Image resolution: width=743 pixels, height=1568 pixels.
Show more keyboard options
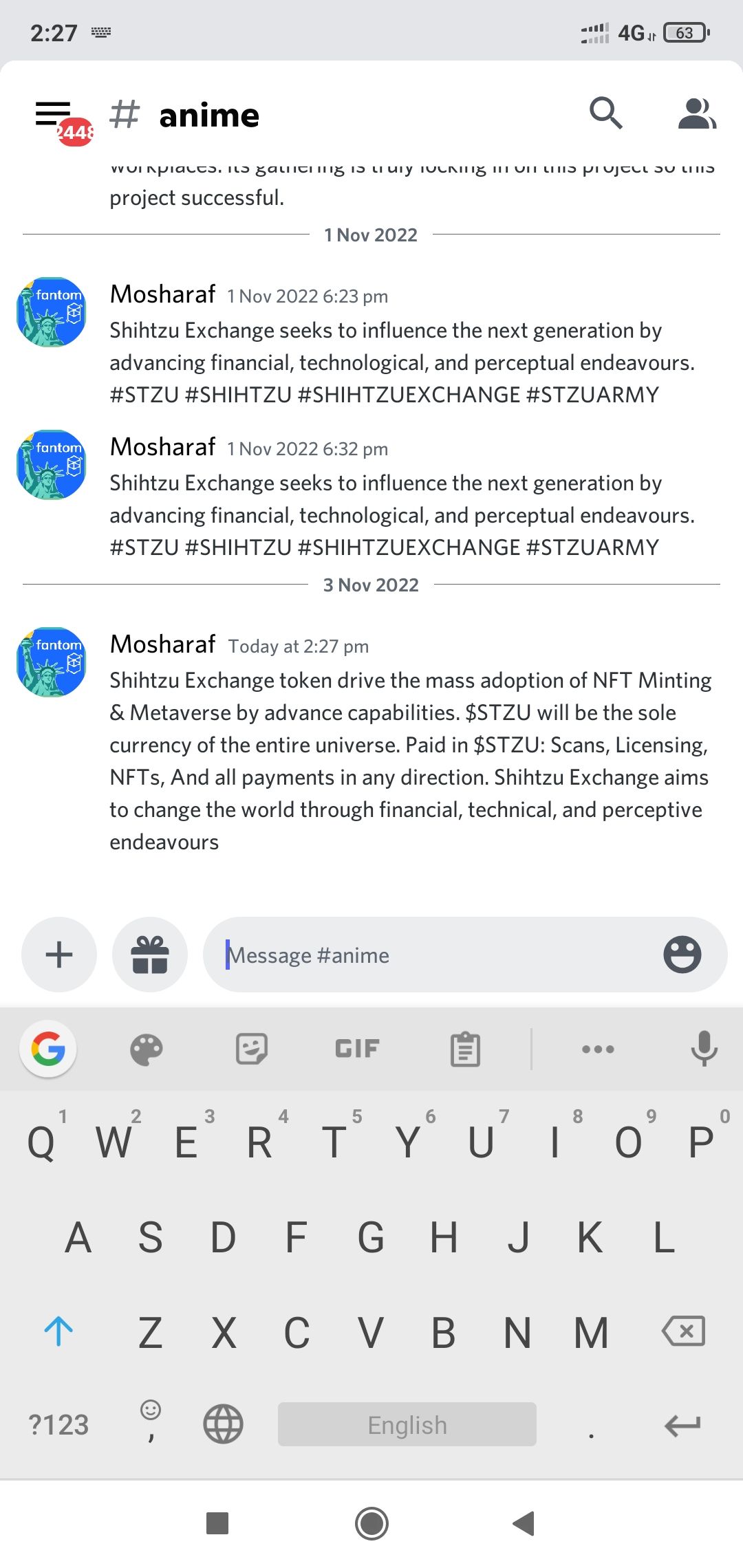pyautogui.click(x=598, y=1049)
